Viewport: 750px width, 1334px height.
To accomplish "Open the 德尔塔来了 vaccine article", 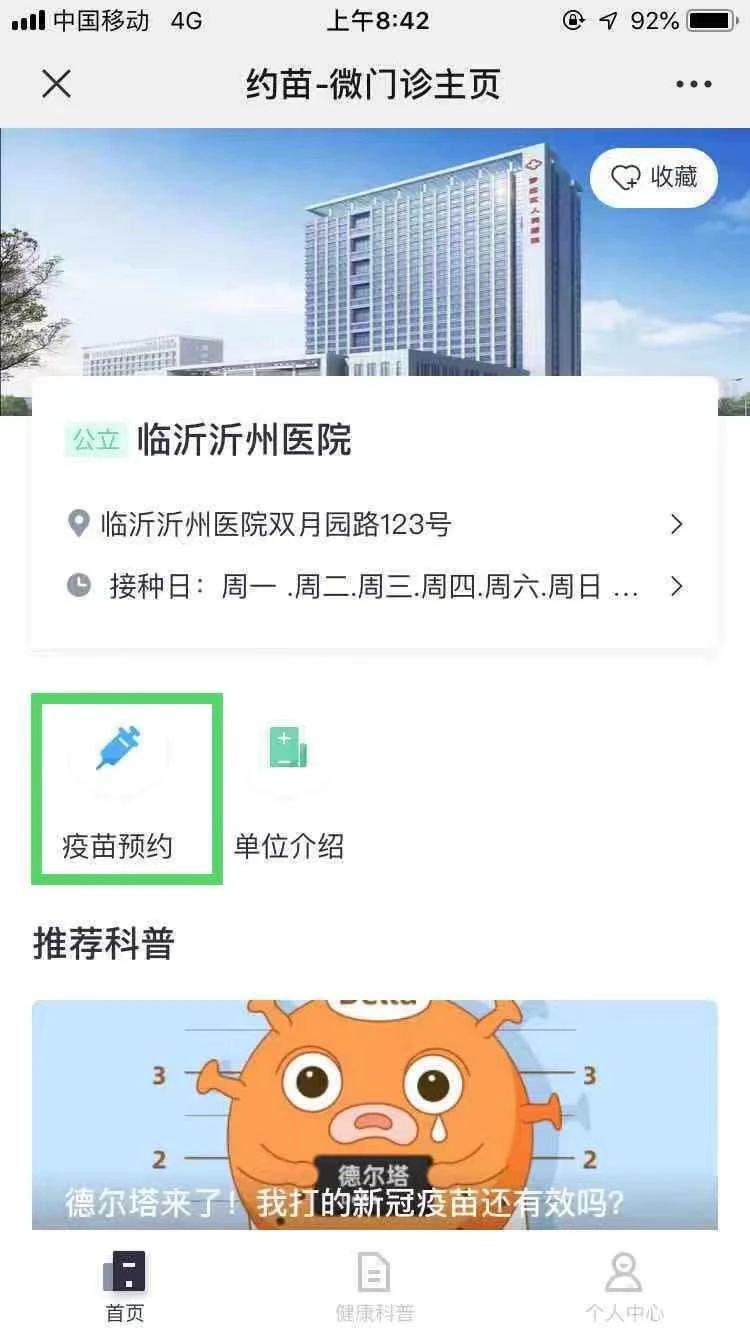I will 375,1114.
